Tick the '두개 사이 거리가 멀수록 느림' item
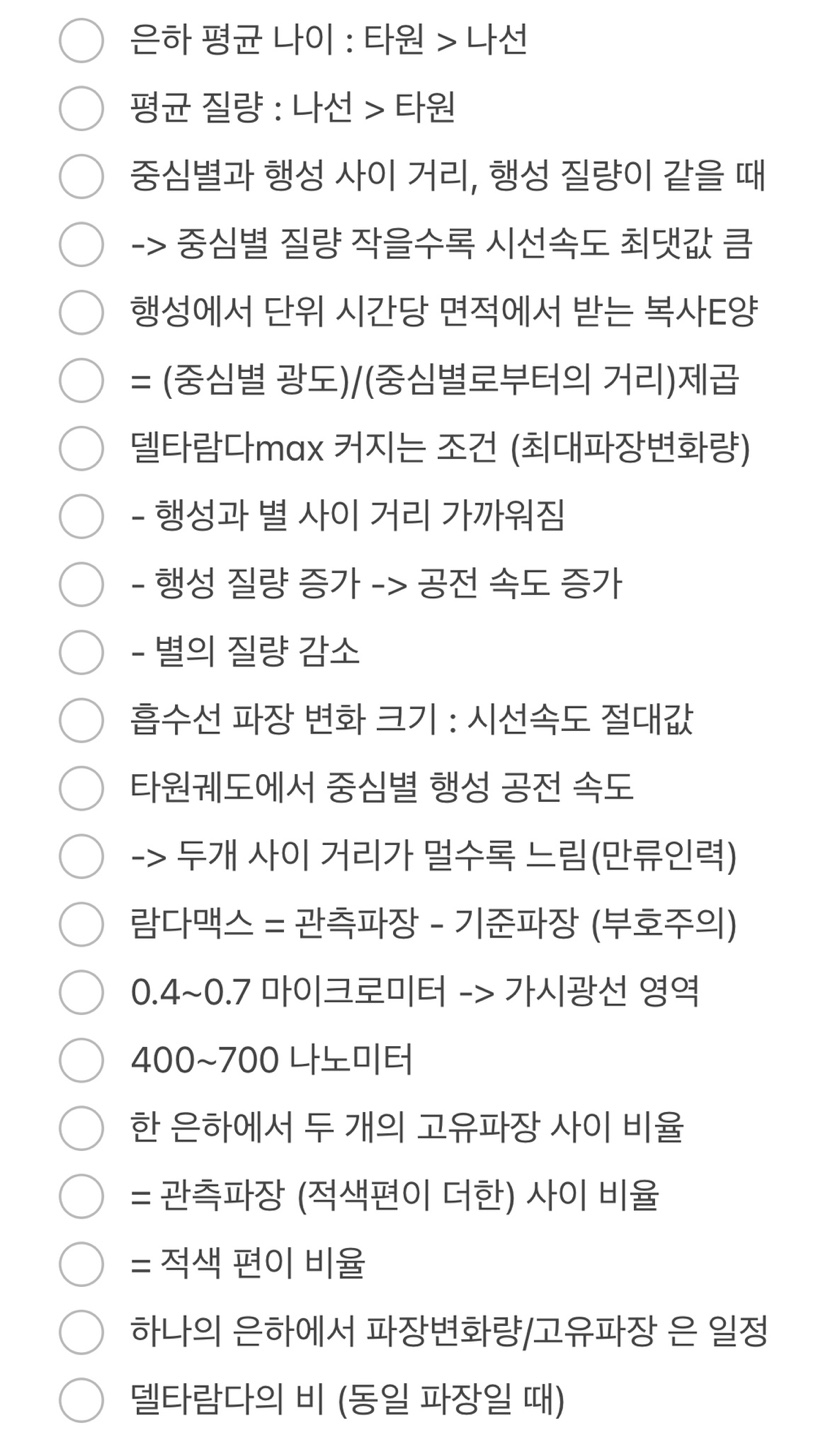This screenshot has width=835, height=1440. [81, 856]
